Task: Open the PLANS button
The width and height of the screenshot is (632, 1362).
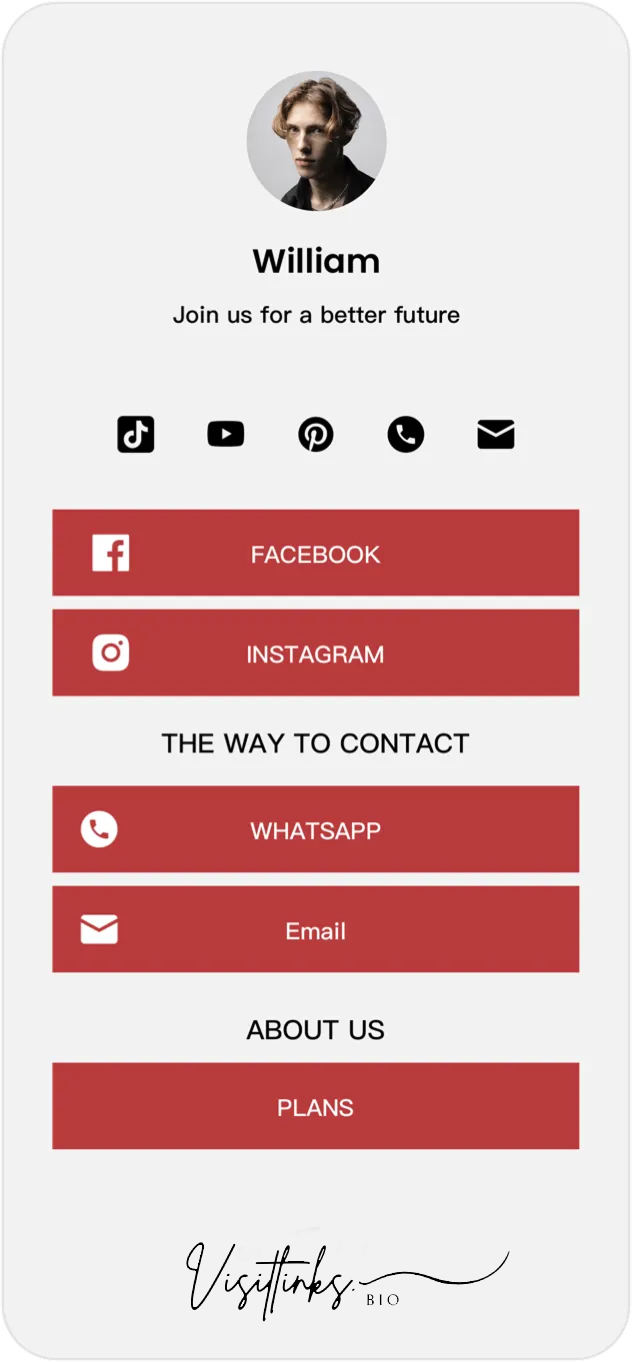Action: tap(316, 1106)
